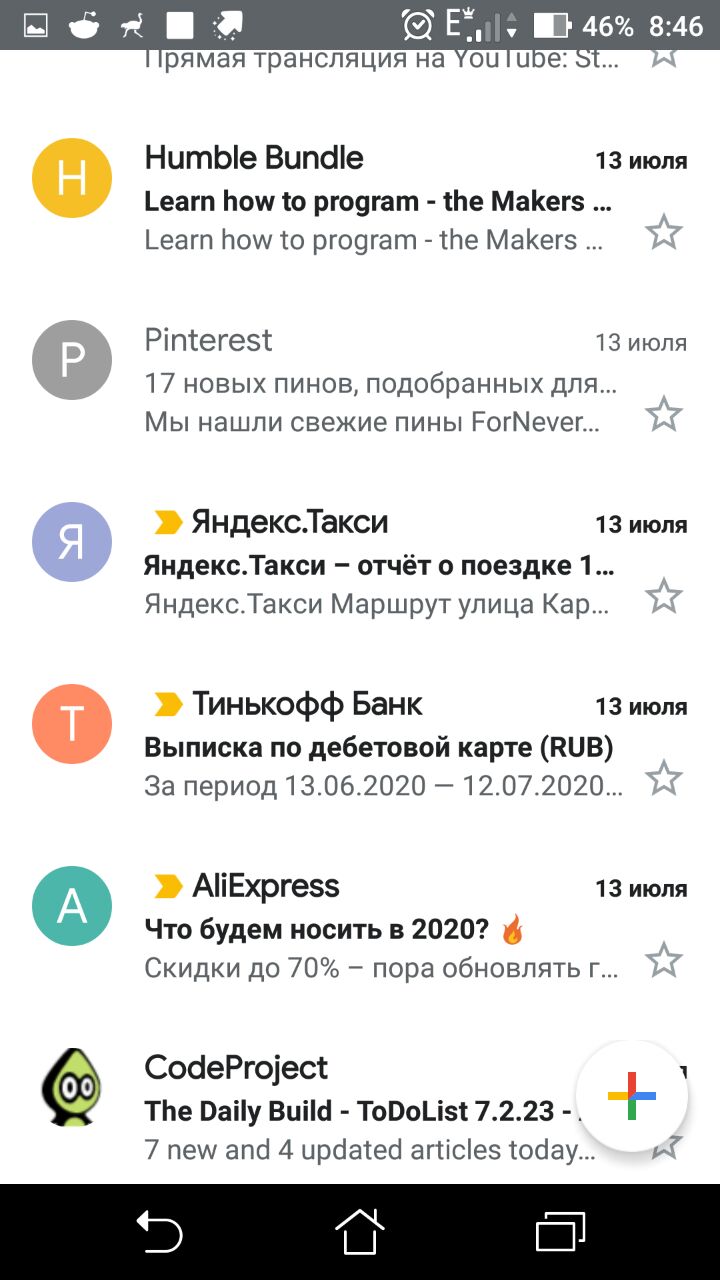Star the Pinterest email

663,414
